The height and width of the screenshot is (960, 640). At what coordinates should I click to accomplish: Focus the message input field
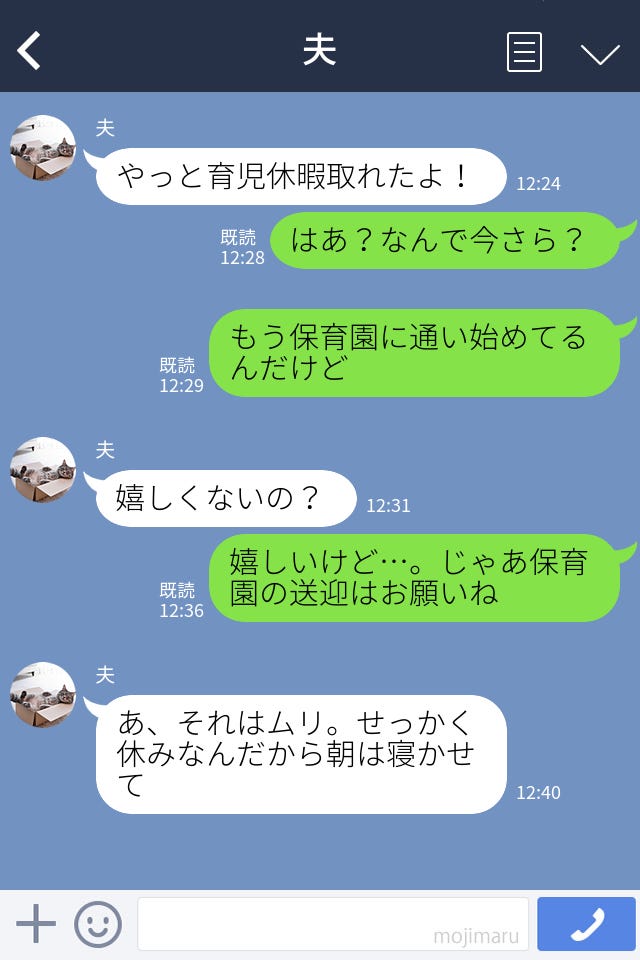coord(332,924)
